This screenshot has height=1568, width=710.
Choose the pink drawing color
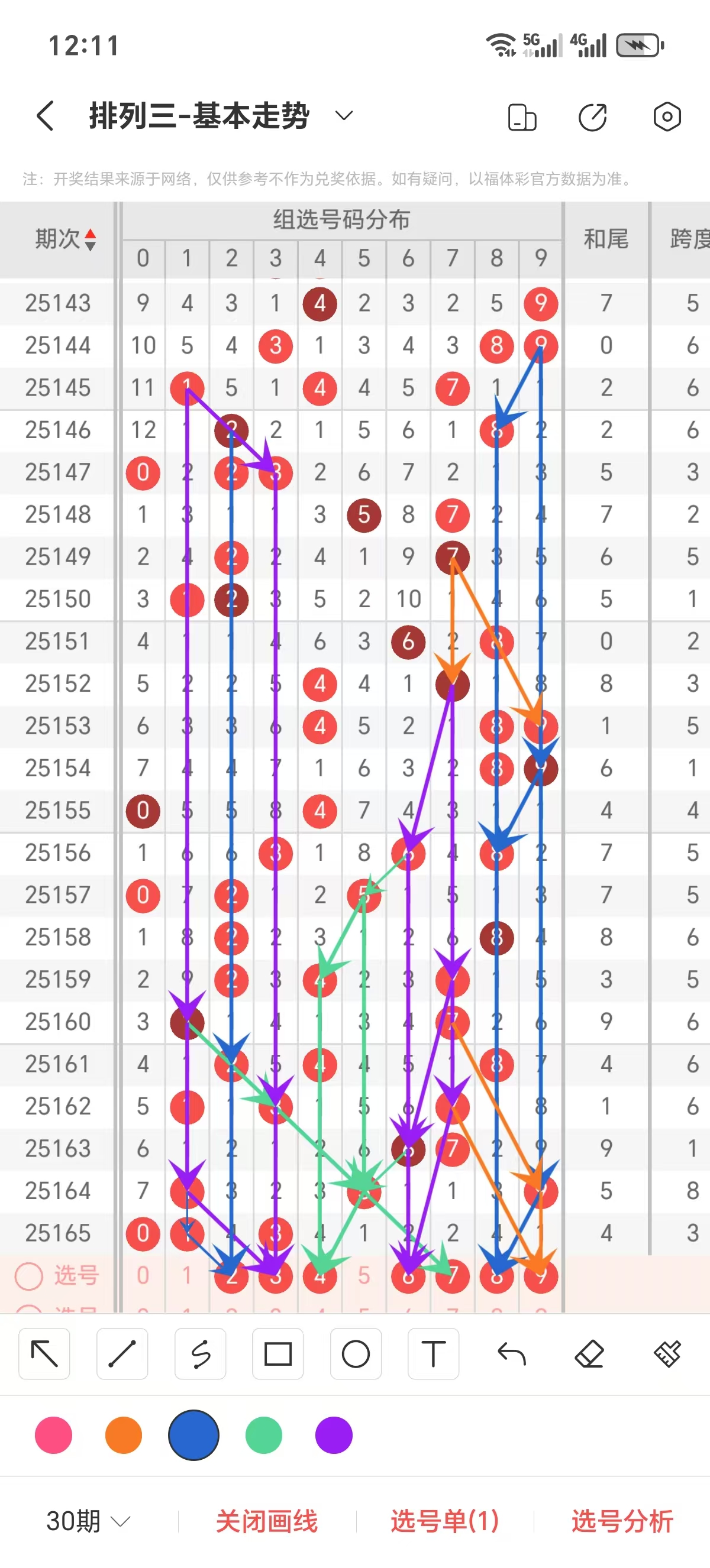(x=54, y=1435)
